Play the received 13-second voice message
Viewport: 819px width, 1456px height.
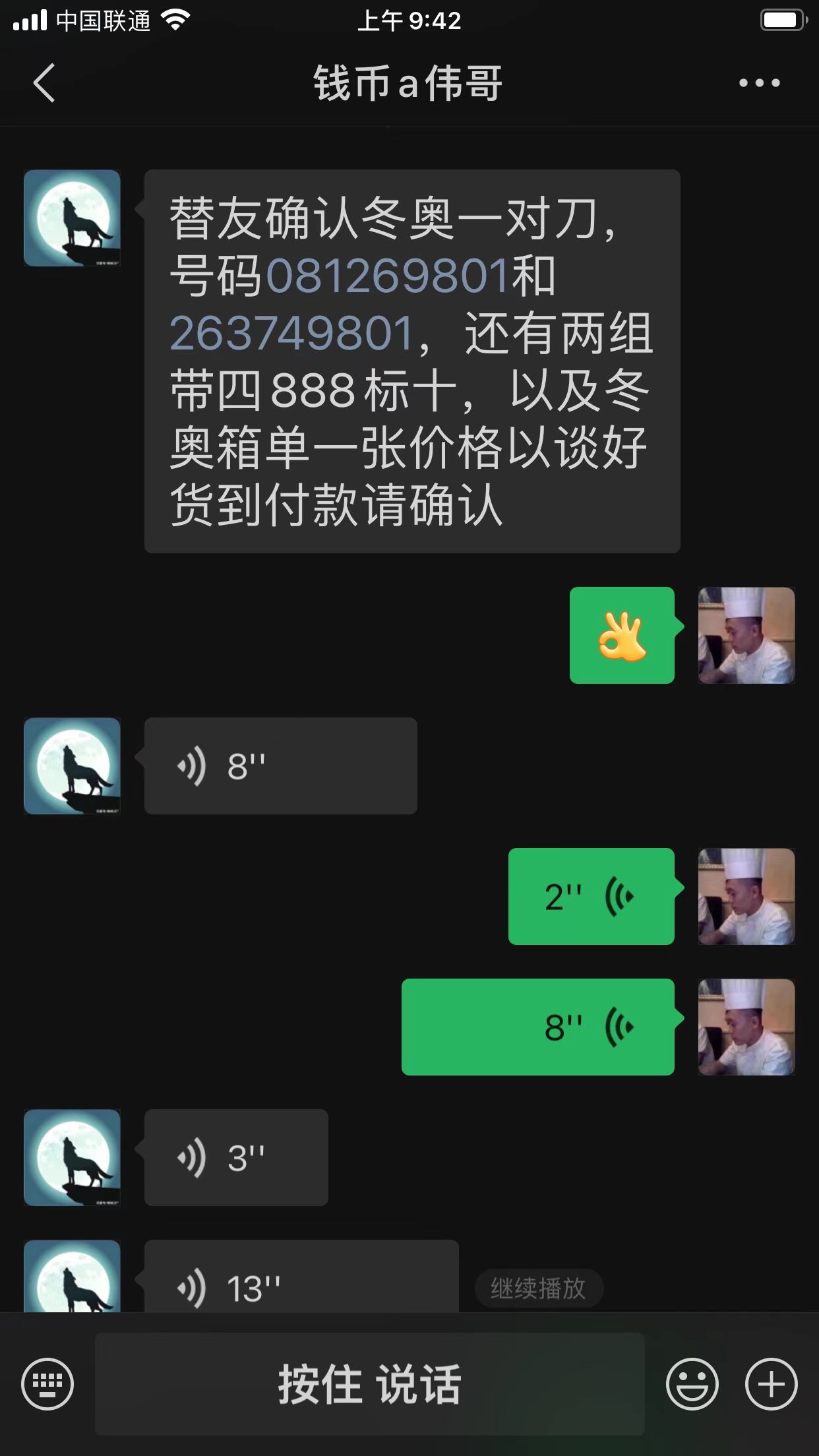click(x=301, y=1277)
